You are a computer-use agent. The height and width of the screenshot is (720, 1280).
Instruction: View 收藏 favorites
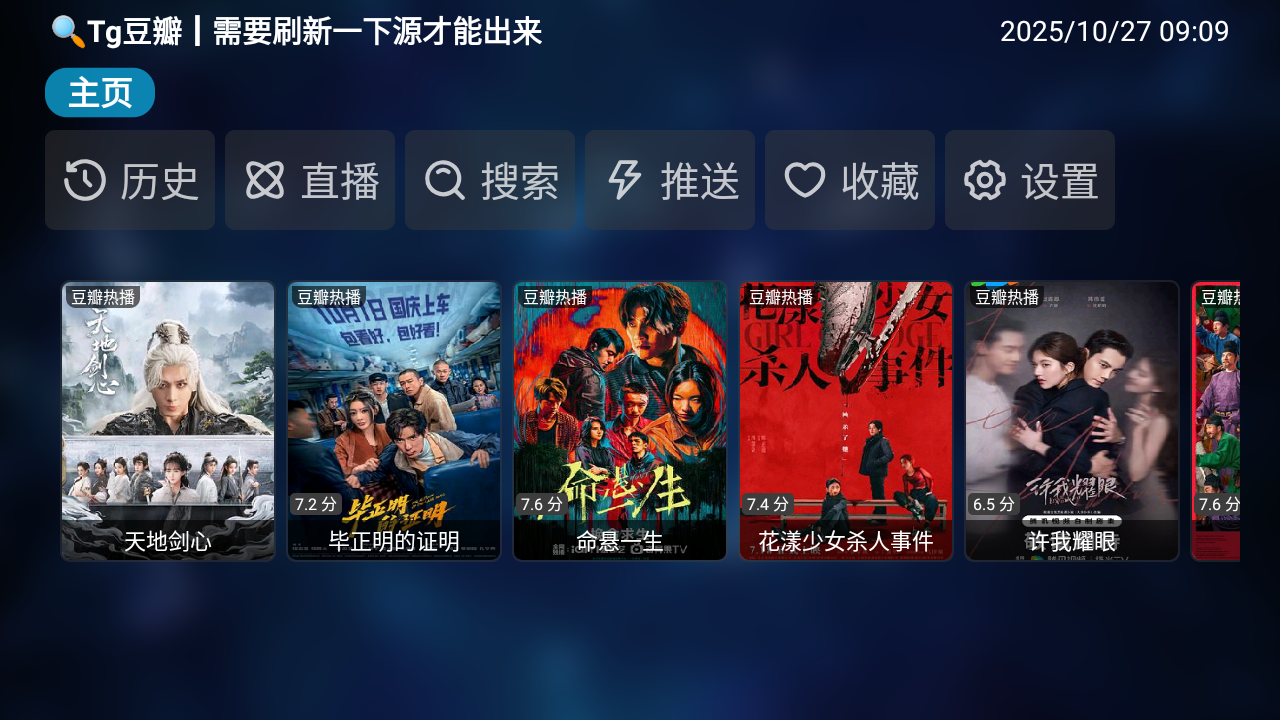click(850, 180)
